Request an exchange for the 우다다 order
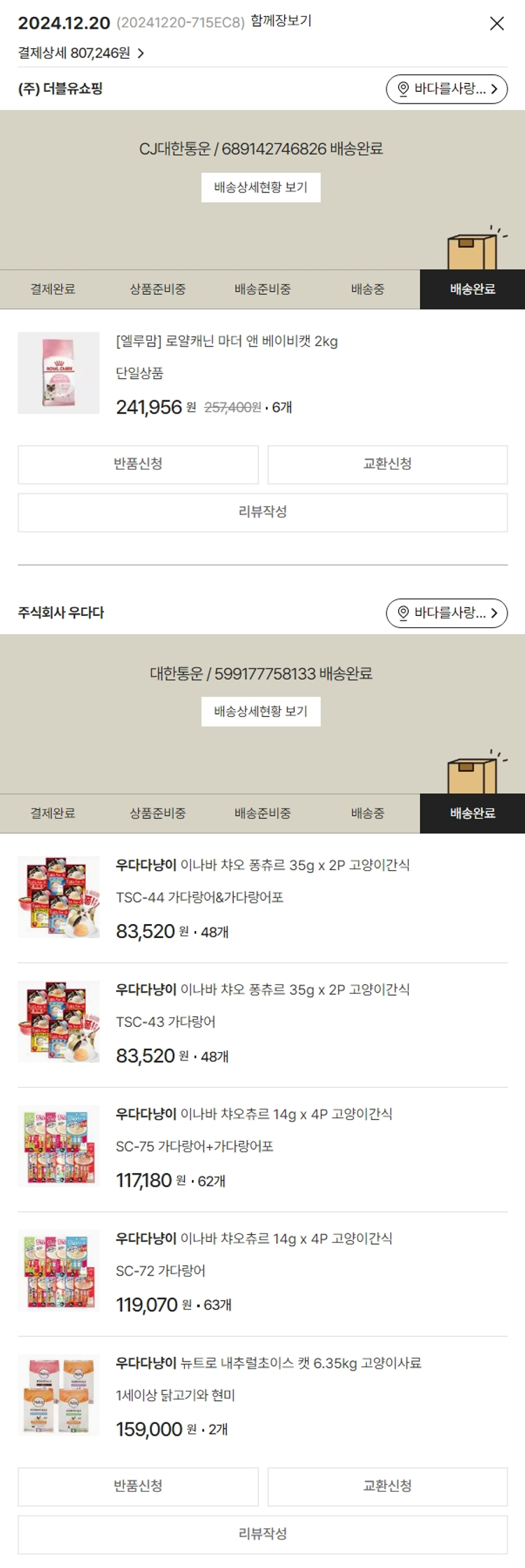 [387, 1486]
